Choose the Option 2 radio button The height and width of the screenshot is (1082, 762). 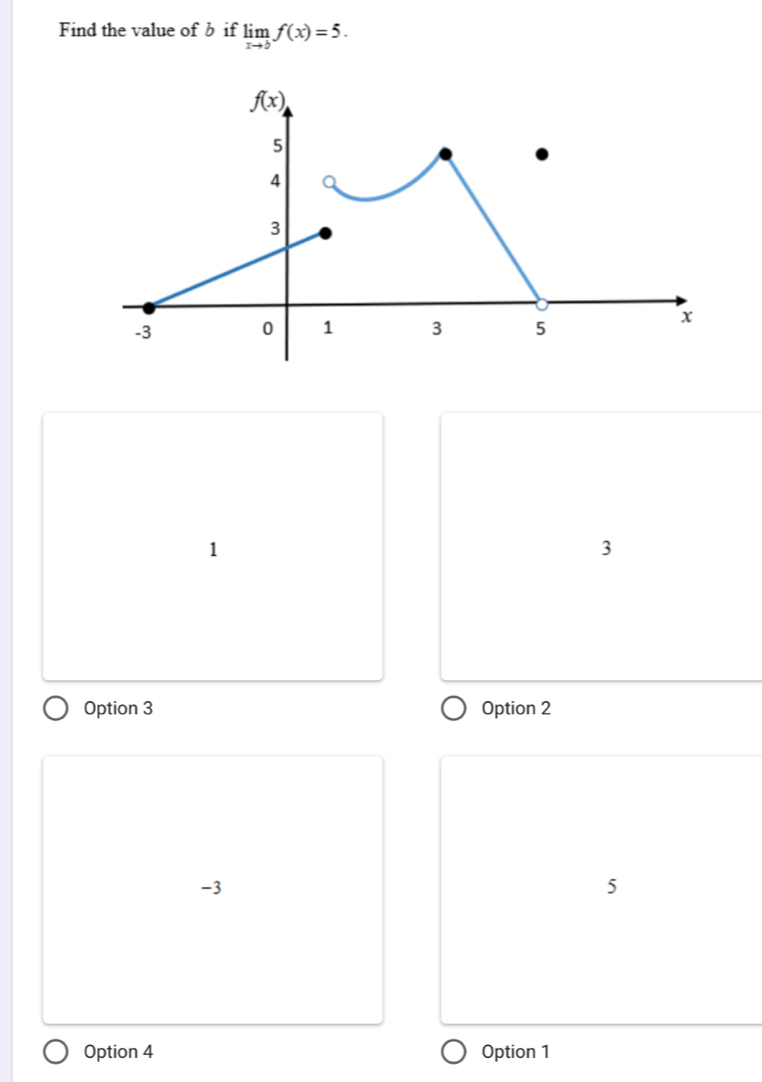[x=453, y=709]
